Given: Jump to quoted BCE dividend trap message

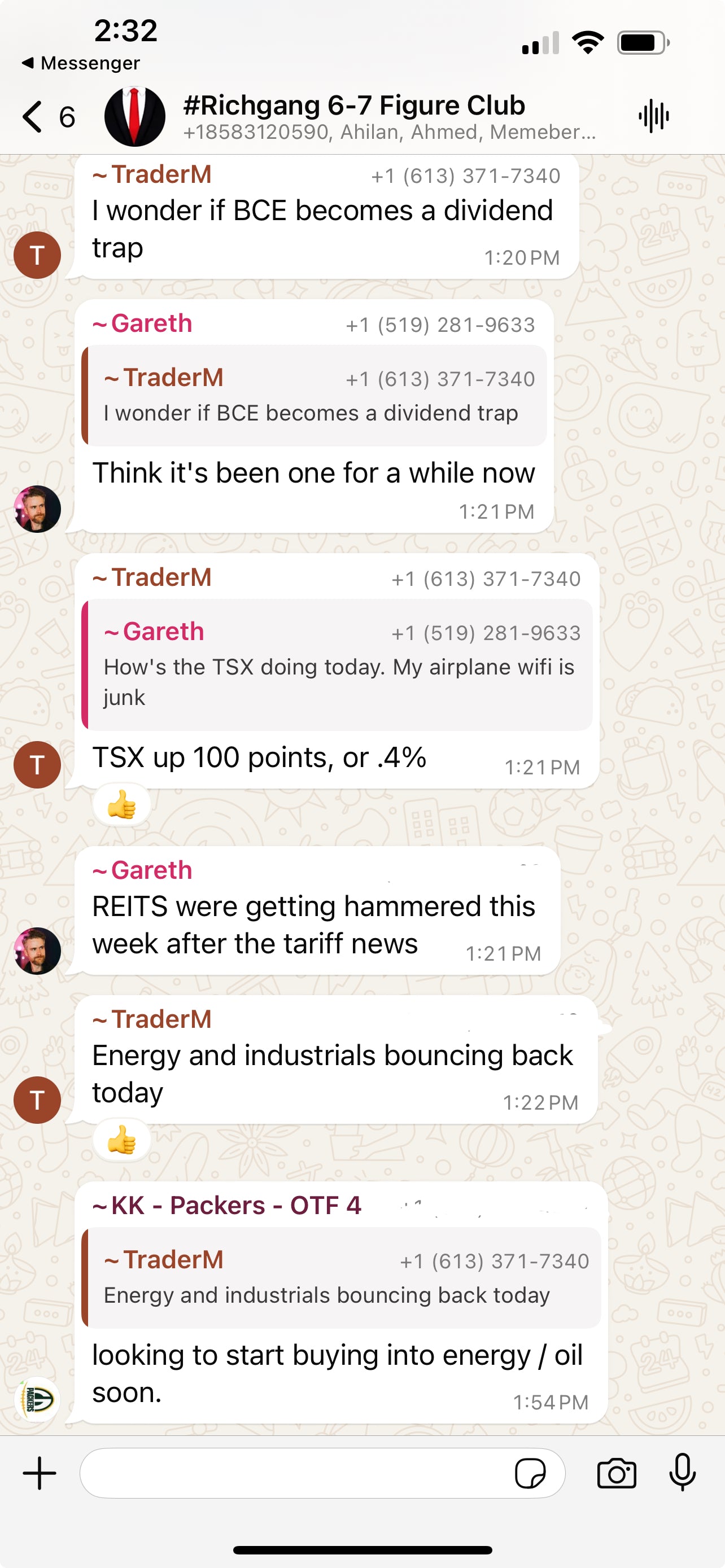Looking at the screenshot, I should pos(313,396).
